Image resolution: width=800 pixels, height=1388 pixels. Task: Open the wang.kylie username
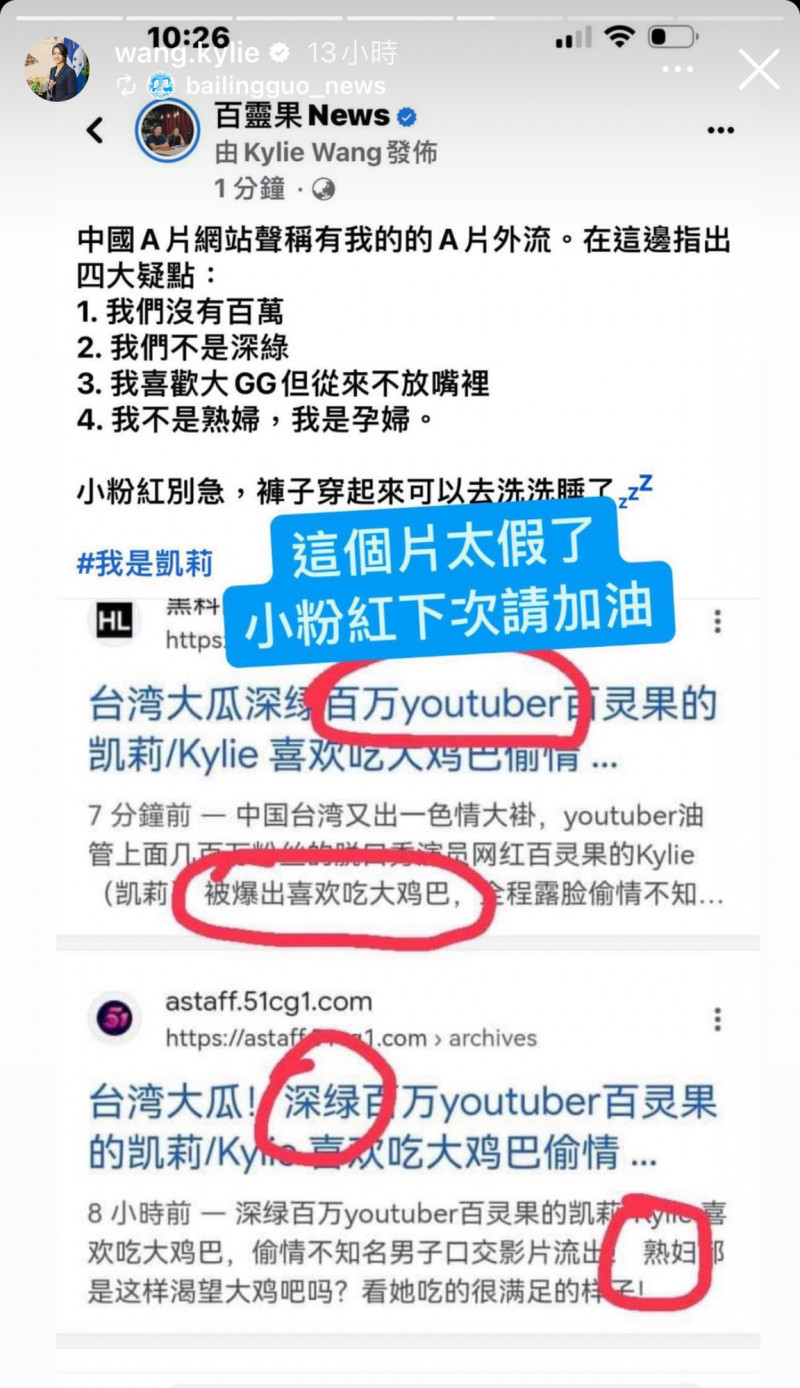click(x=188, y=53)
